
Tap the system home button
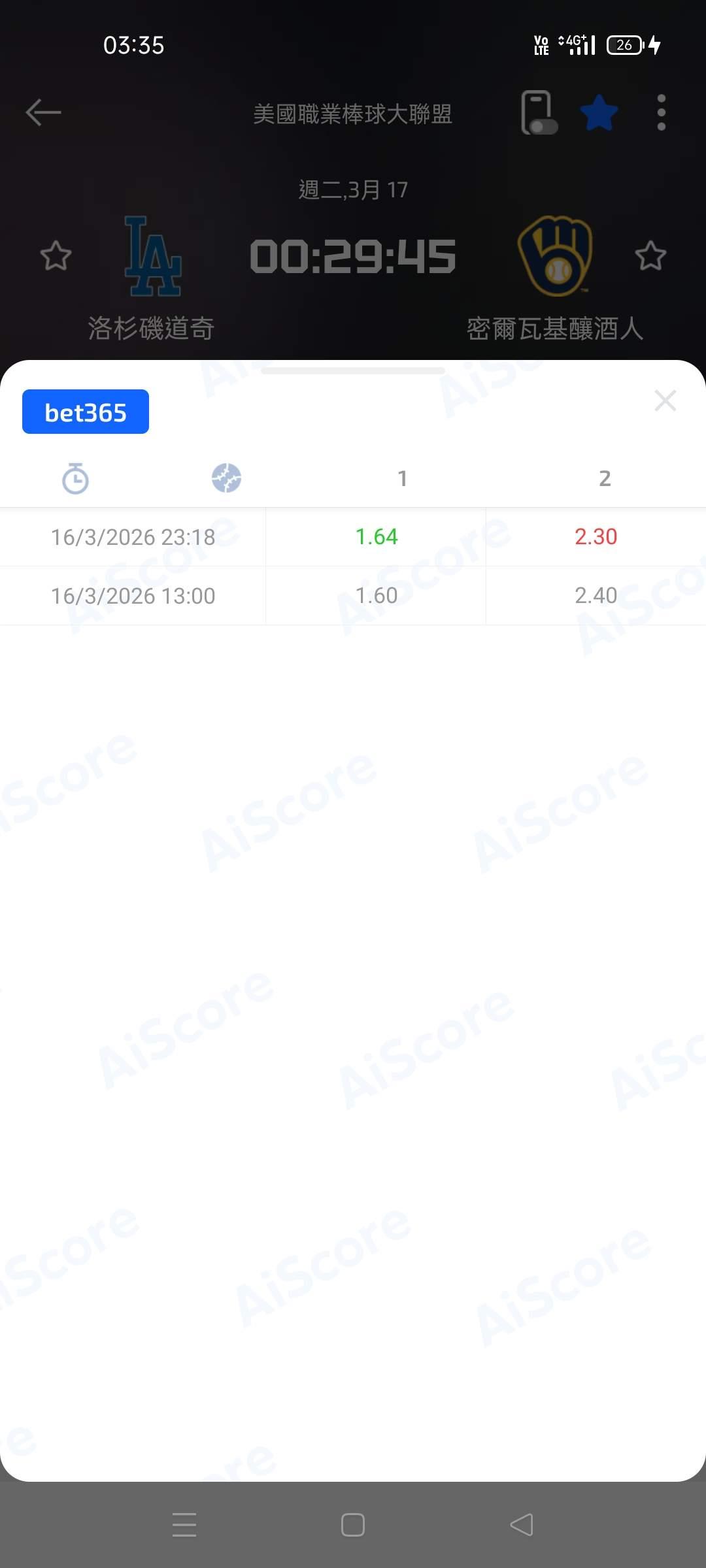[x=353, y=1525]
